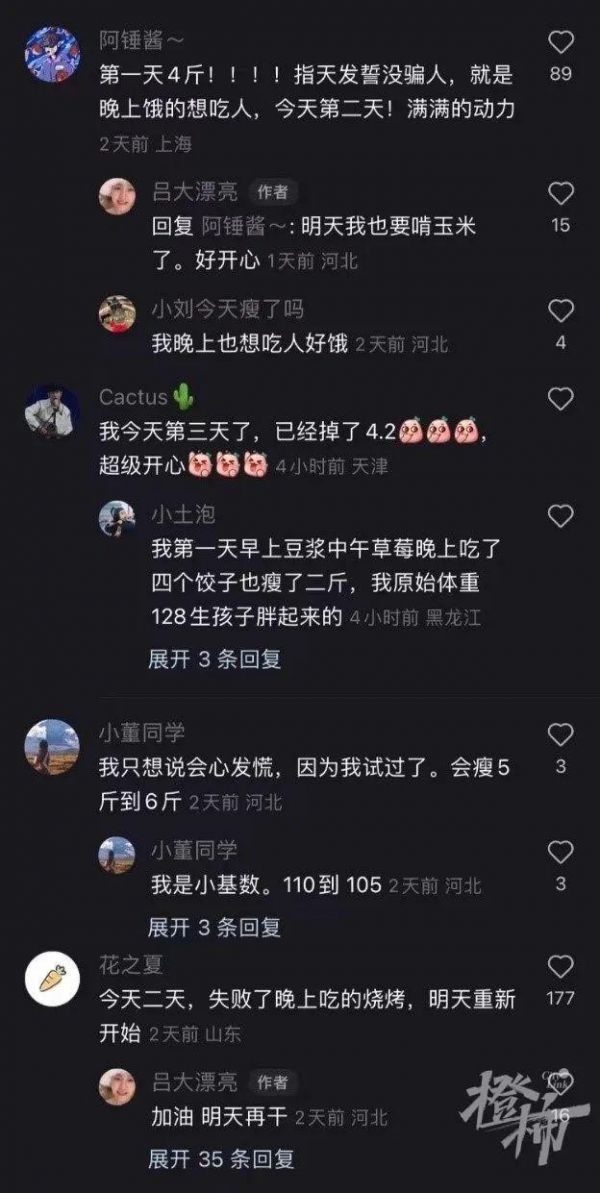Image resolution: width=600 pixels, height=1193 pixels.
Task: Like 花之夏's comment about 烧烤
Action: [x=562, y=967]
